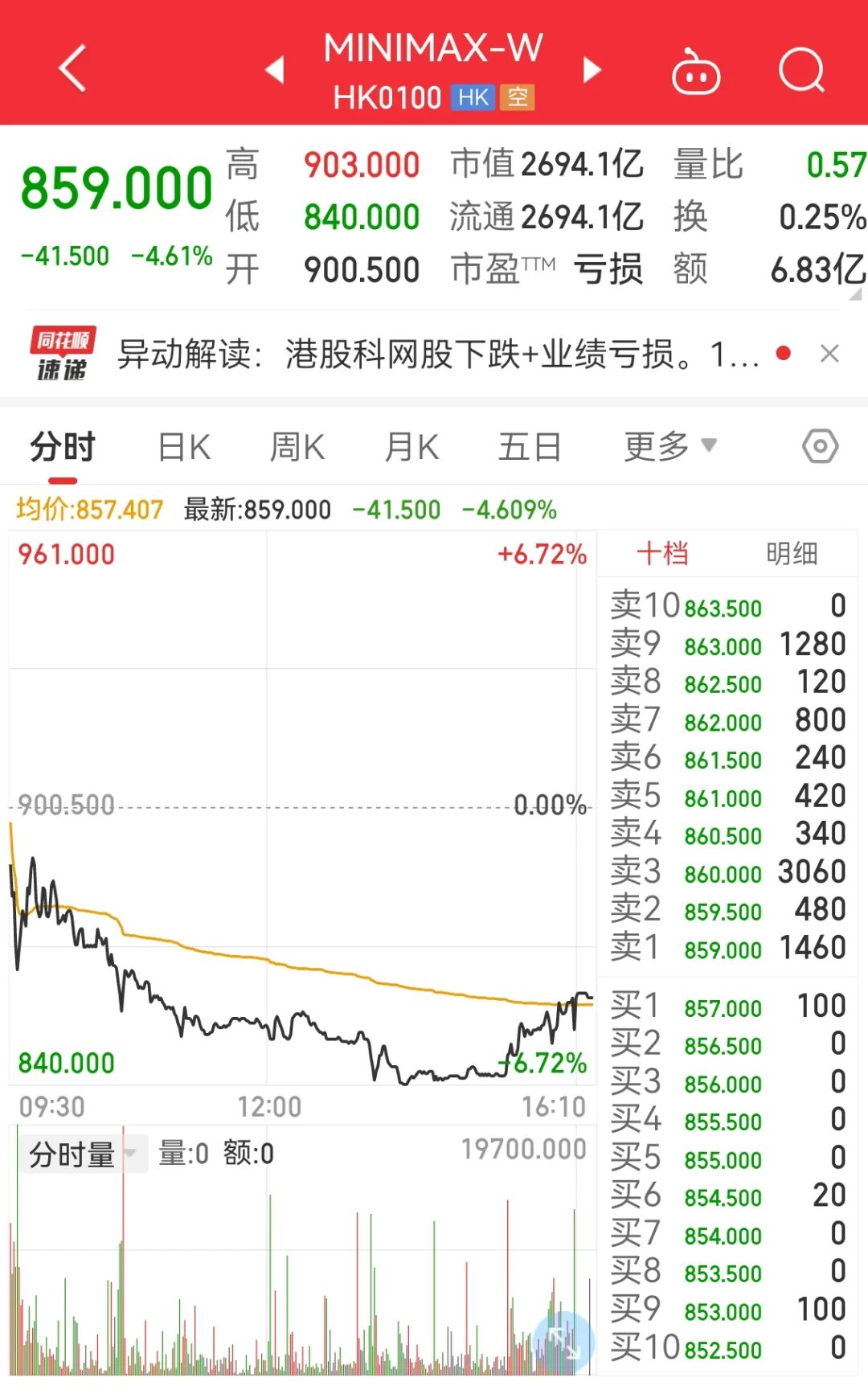This screenshot has height=1394, width=868.
Task: Switch to the 月K chart tab
Action: point(411,447)
